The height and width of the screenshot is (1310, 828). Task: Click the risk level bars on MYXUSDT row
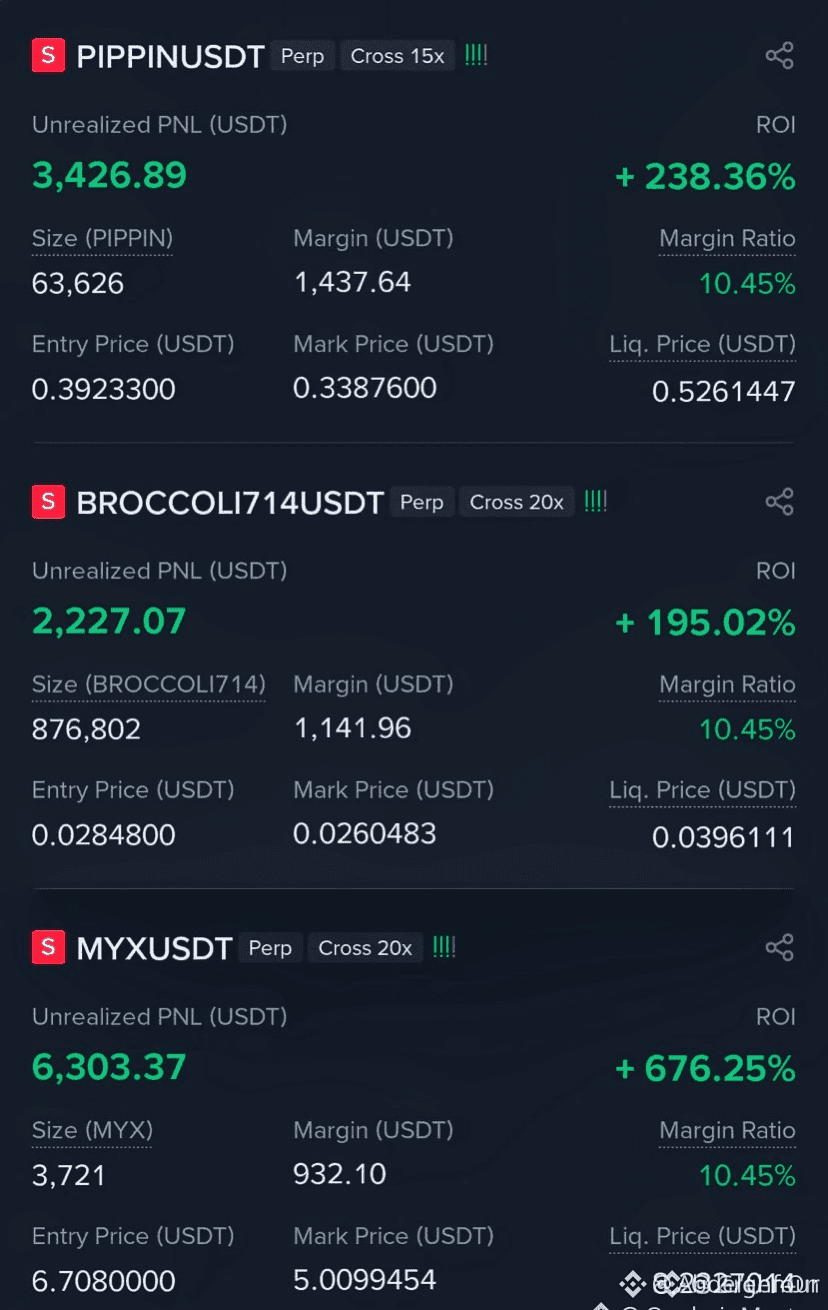click(443, 947)
